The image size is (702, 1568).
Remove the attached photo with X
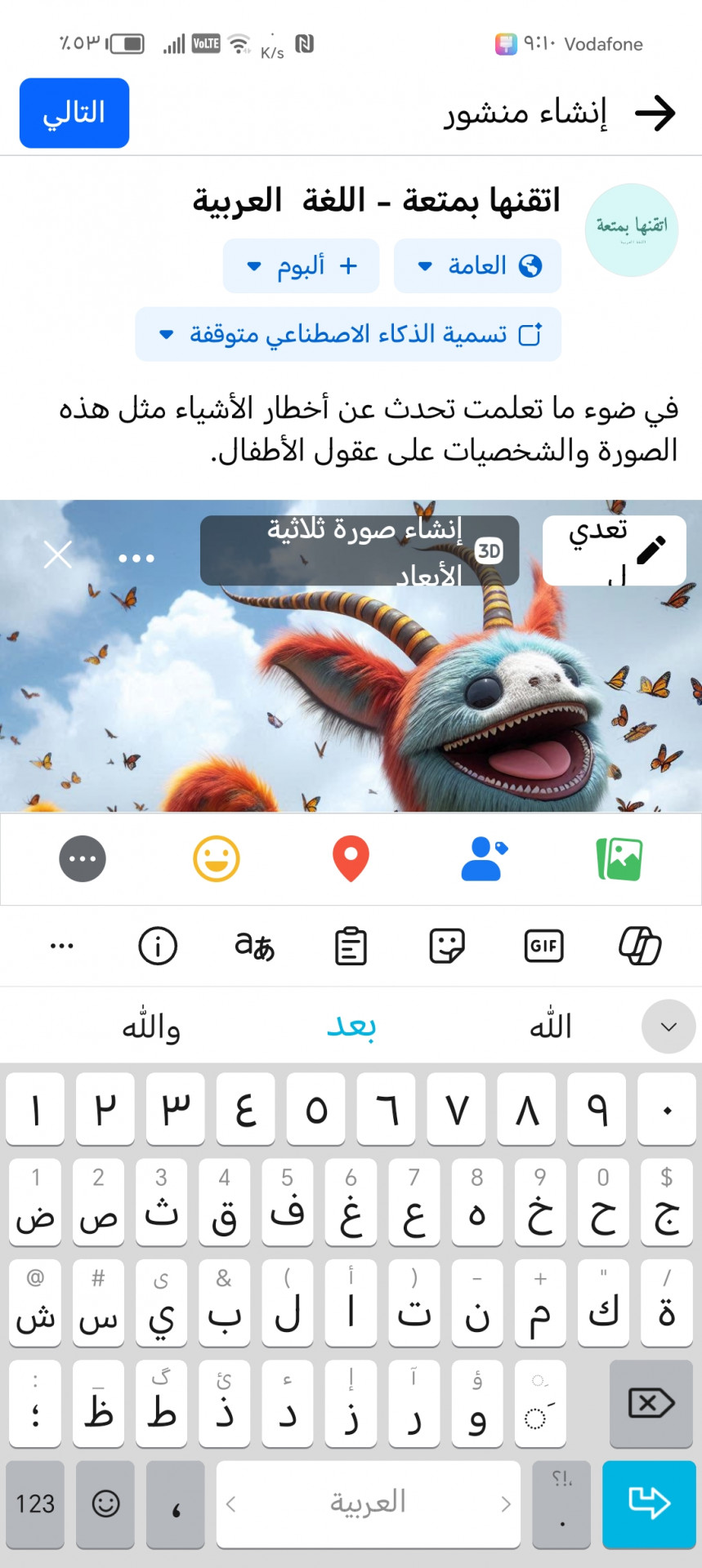click(58, 555)
